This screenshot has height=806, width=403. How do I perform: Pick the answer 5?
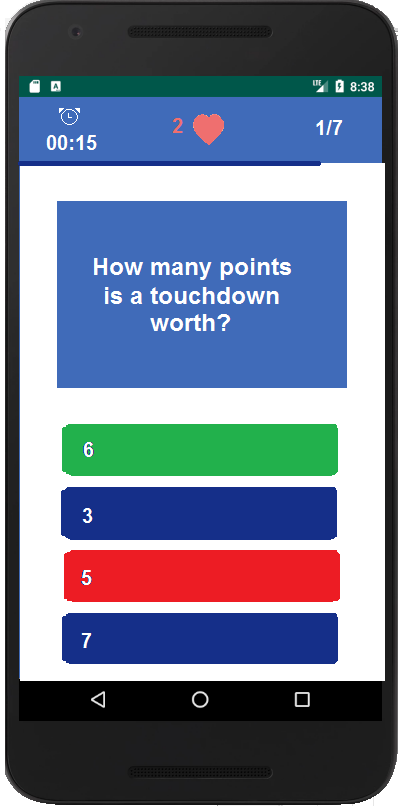(202, 576)
